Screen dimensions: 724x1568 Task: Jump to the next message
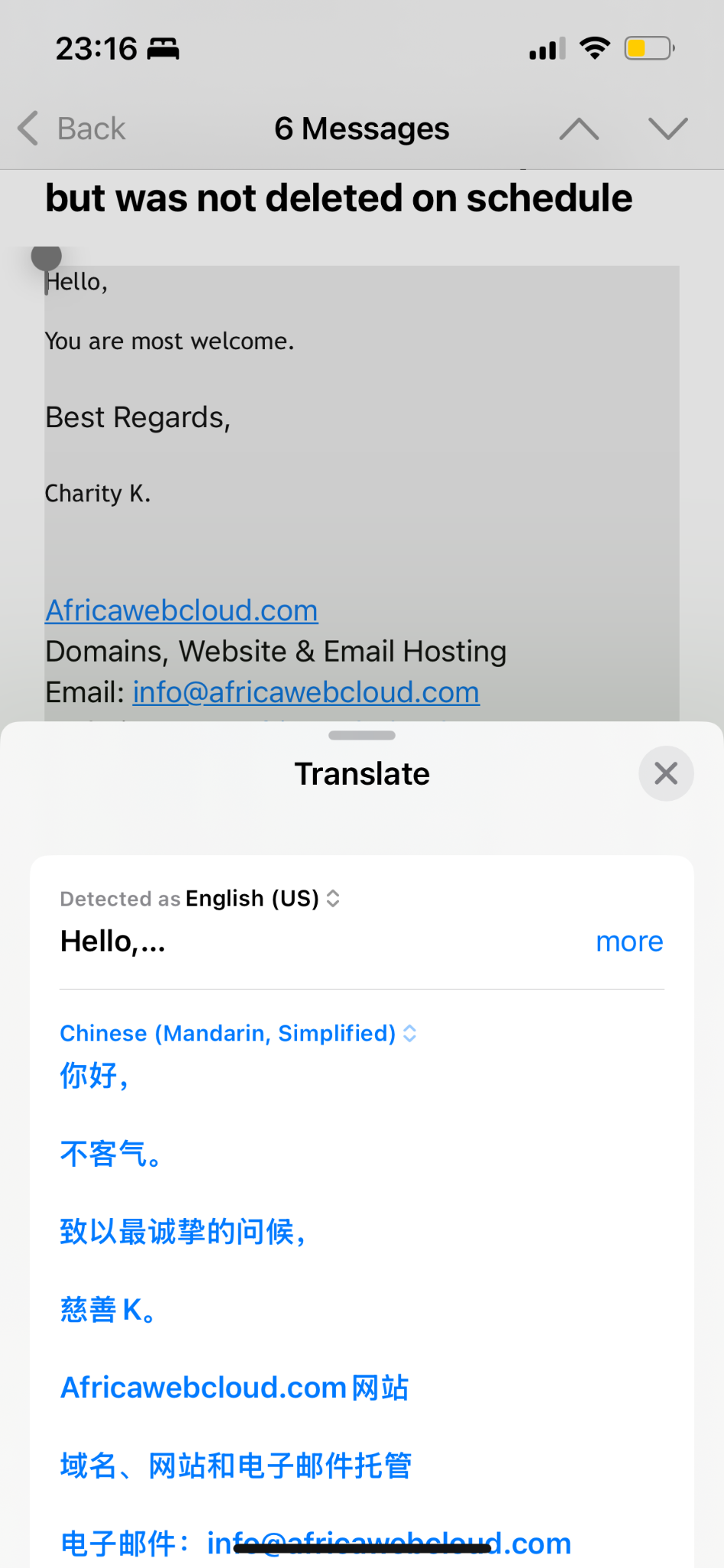pyautogui.click(x=667, y=129)
